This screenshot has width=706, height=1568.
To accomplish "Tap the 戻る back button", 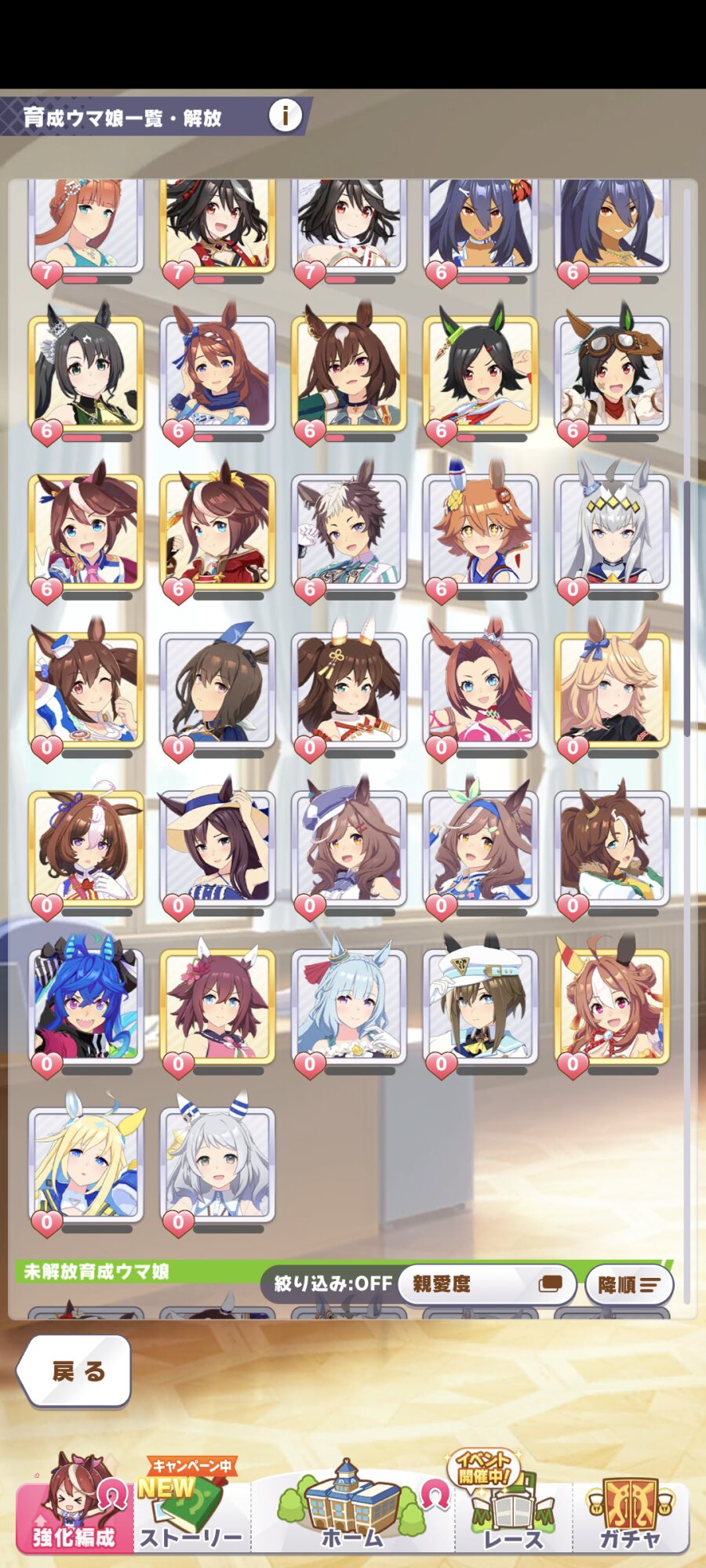I will 75,1371.
